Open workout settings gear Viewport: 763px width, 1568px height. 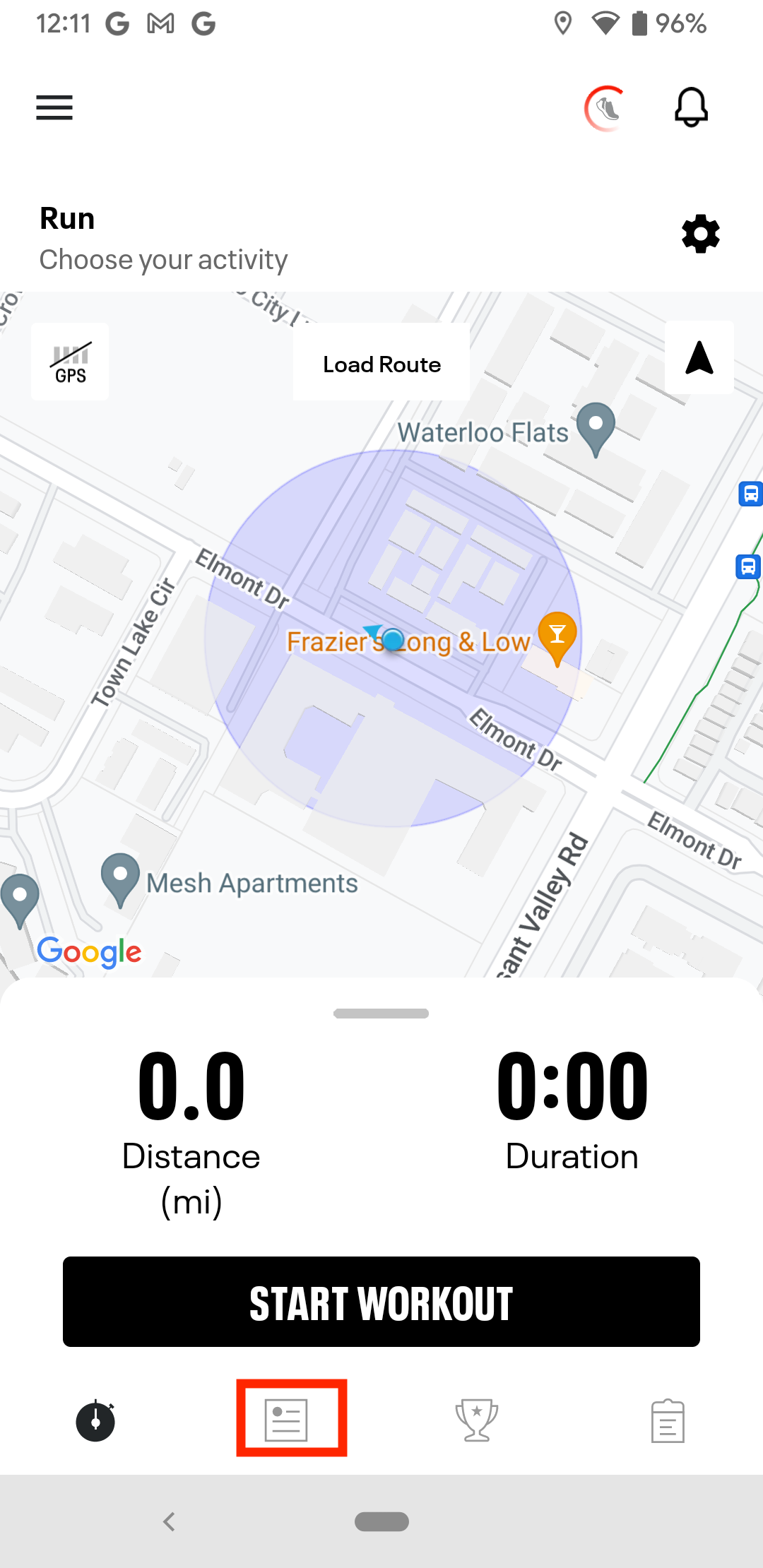click(x=700, y=234)
